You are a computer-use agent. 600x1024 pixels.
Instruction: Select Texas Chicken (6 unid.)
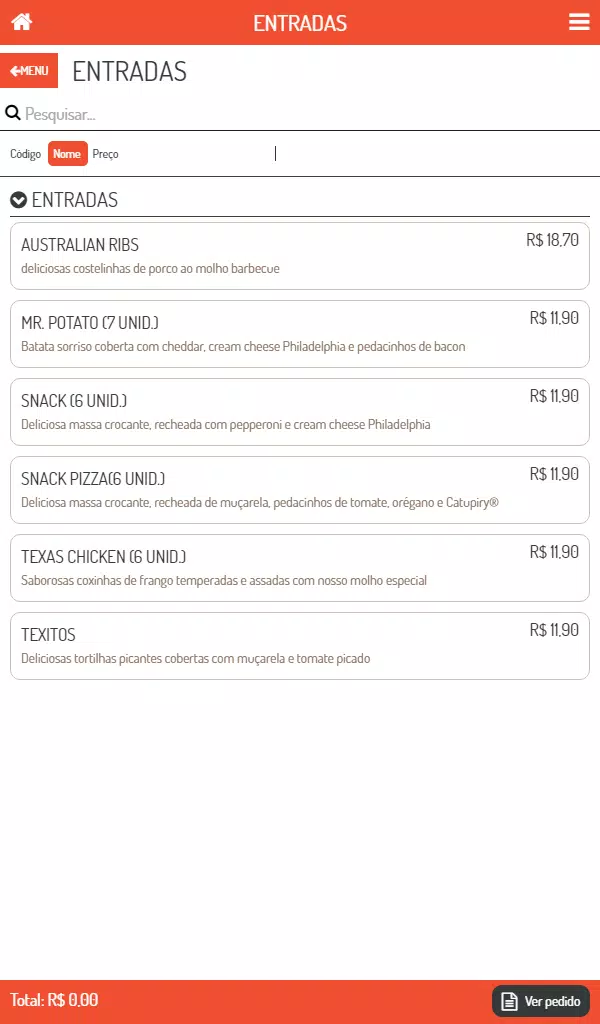[x=300, y=568]
